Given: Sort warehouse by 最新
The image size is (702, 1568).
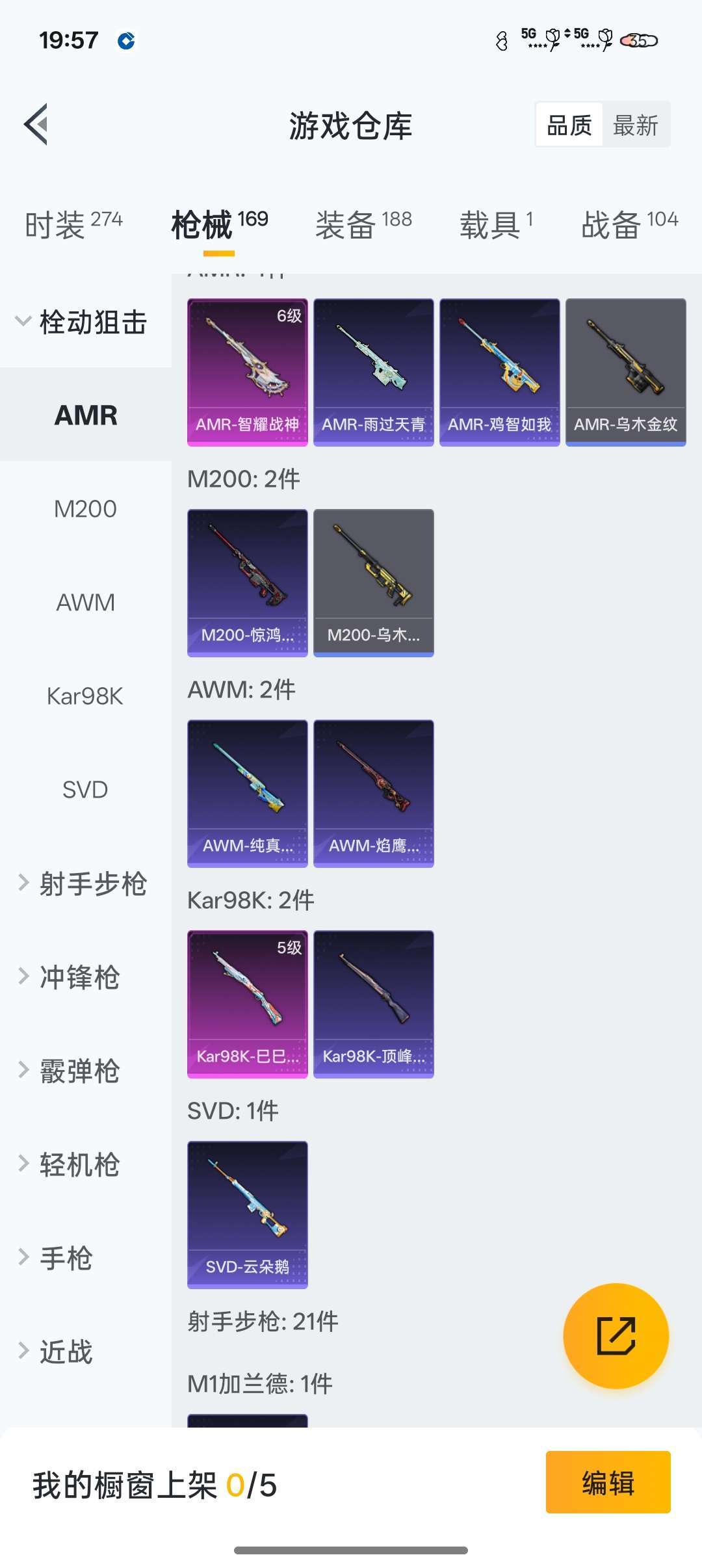Looking at the screenshot, I should point(636,125).
